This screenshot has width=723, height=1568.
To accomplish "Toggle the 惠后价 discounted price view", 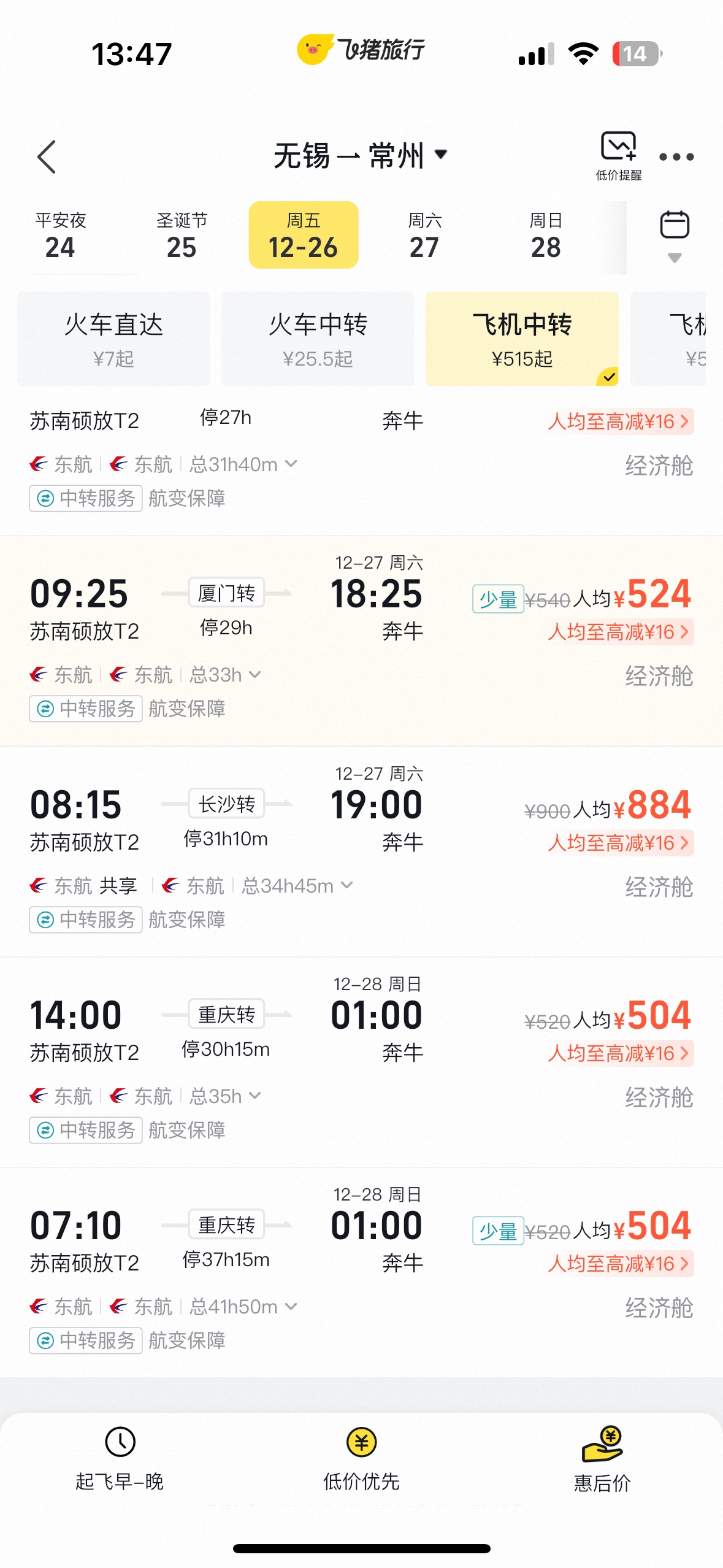I will pyautogui.click(x=602, y=1459).
